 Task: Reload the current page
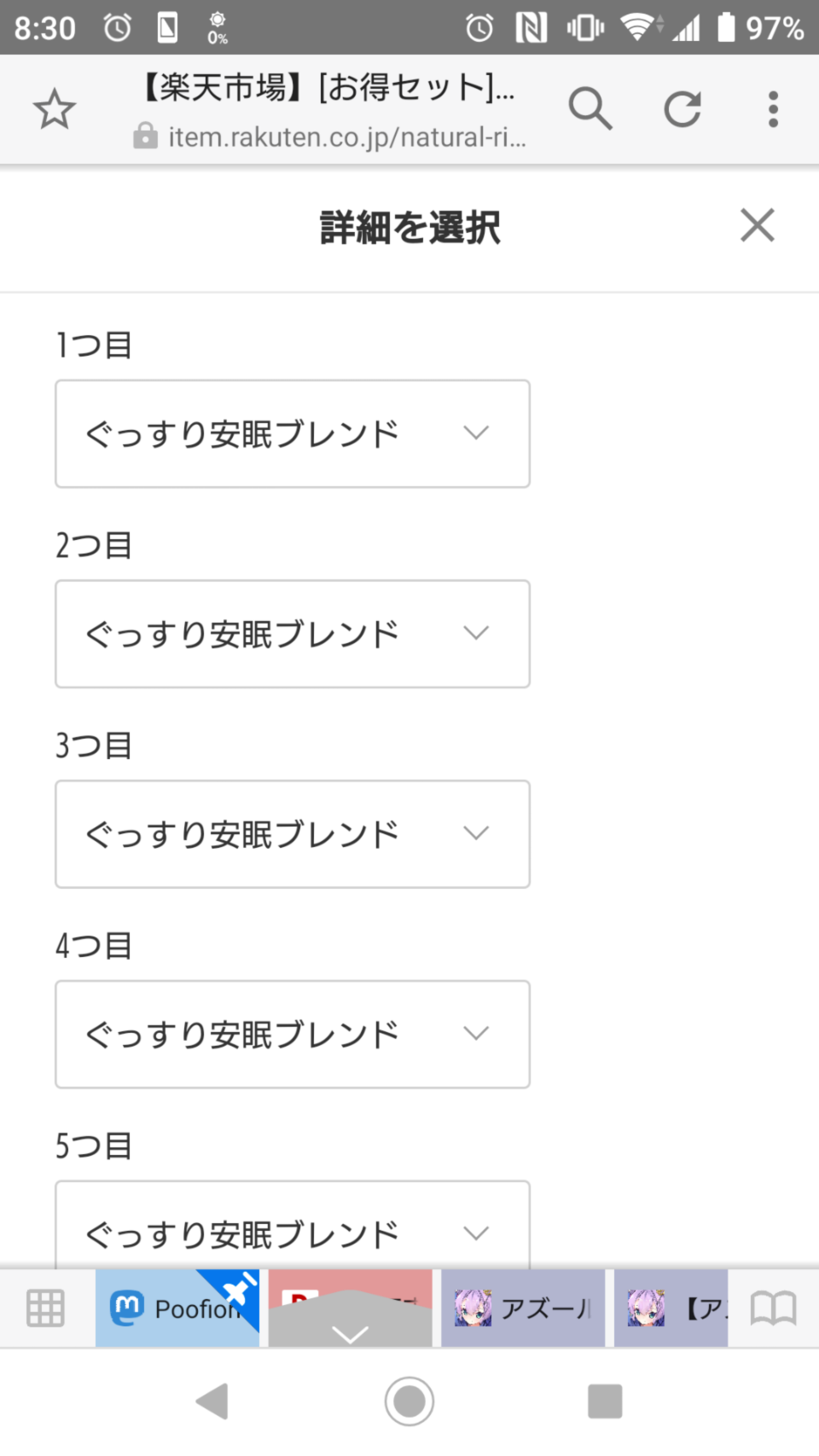(x=682, y=109)
